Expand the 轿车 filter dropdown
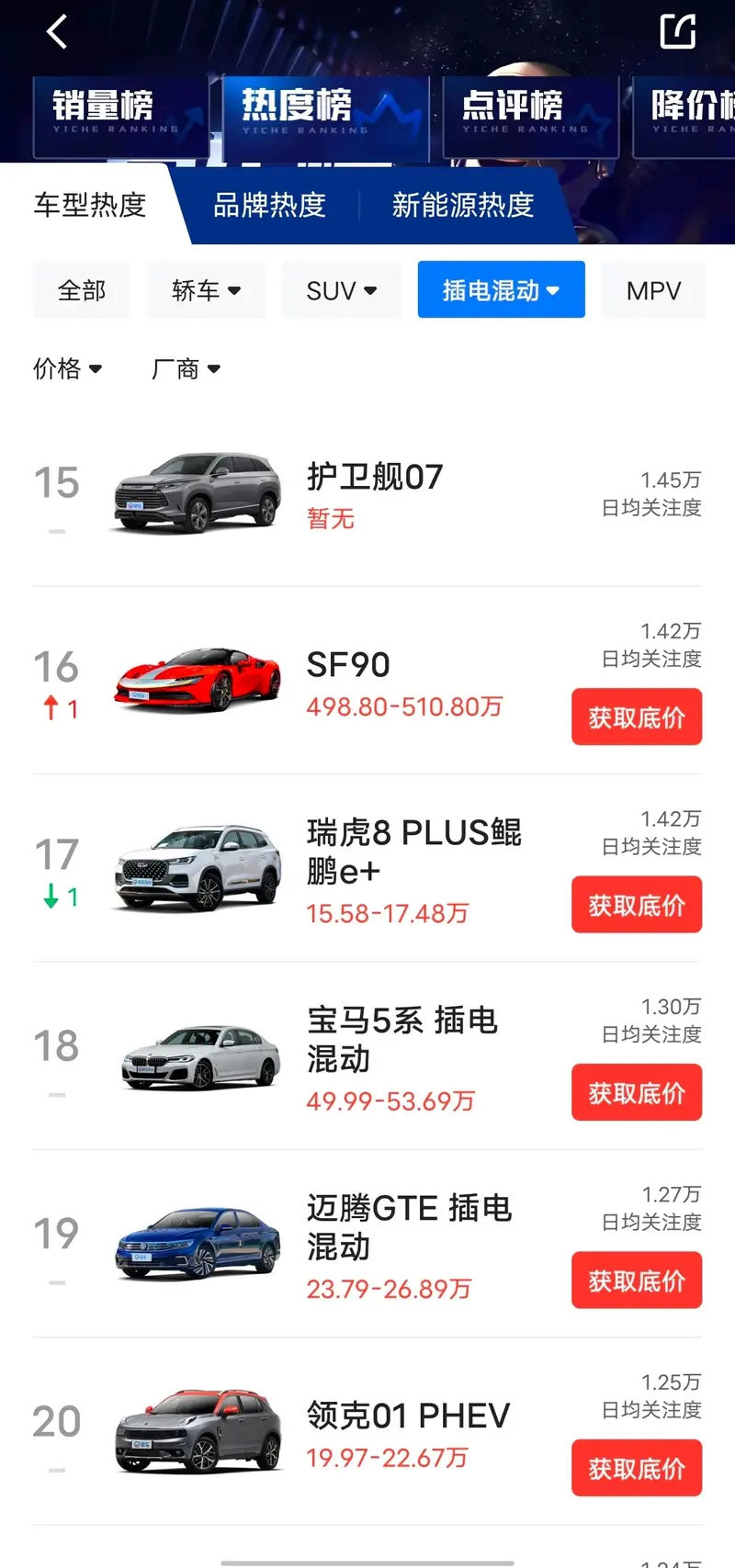This screenshot has width=735, height=1568. tap(206, 290)
